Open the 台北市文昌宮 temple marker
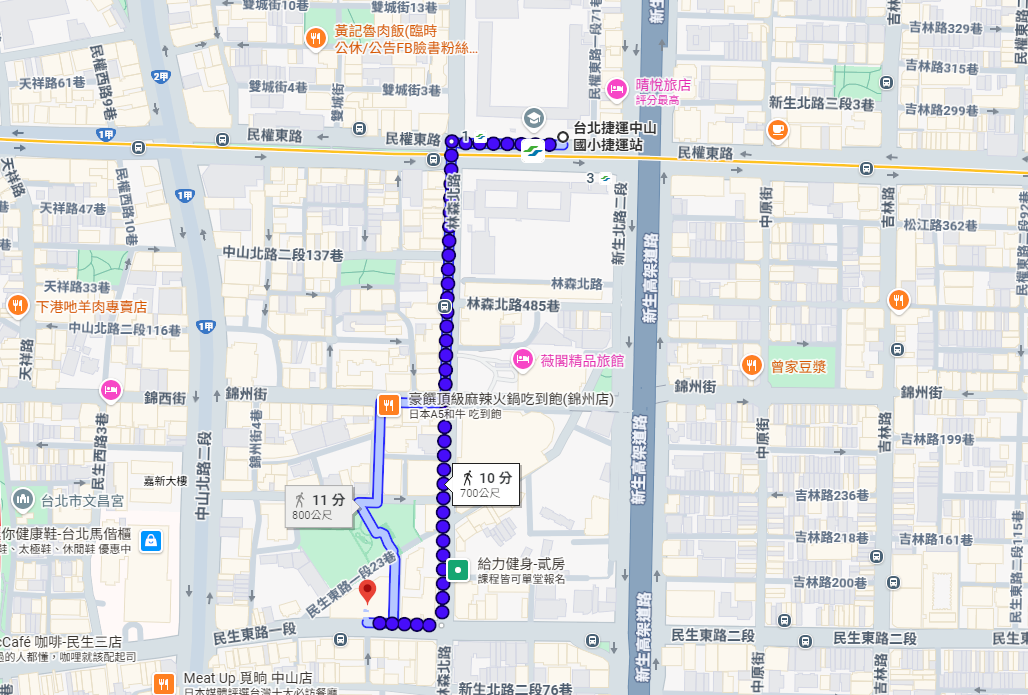Screen dimensions: 1028x695 [22, 499]
